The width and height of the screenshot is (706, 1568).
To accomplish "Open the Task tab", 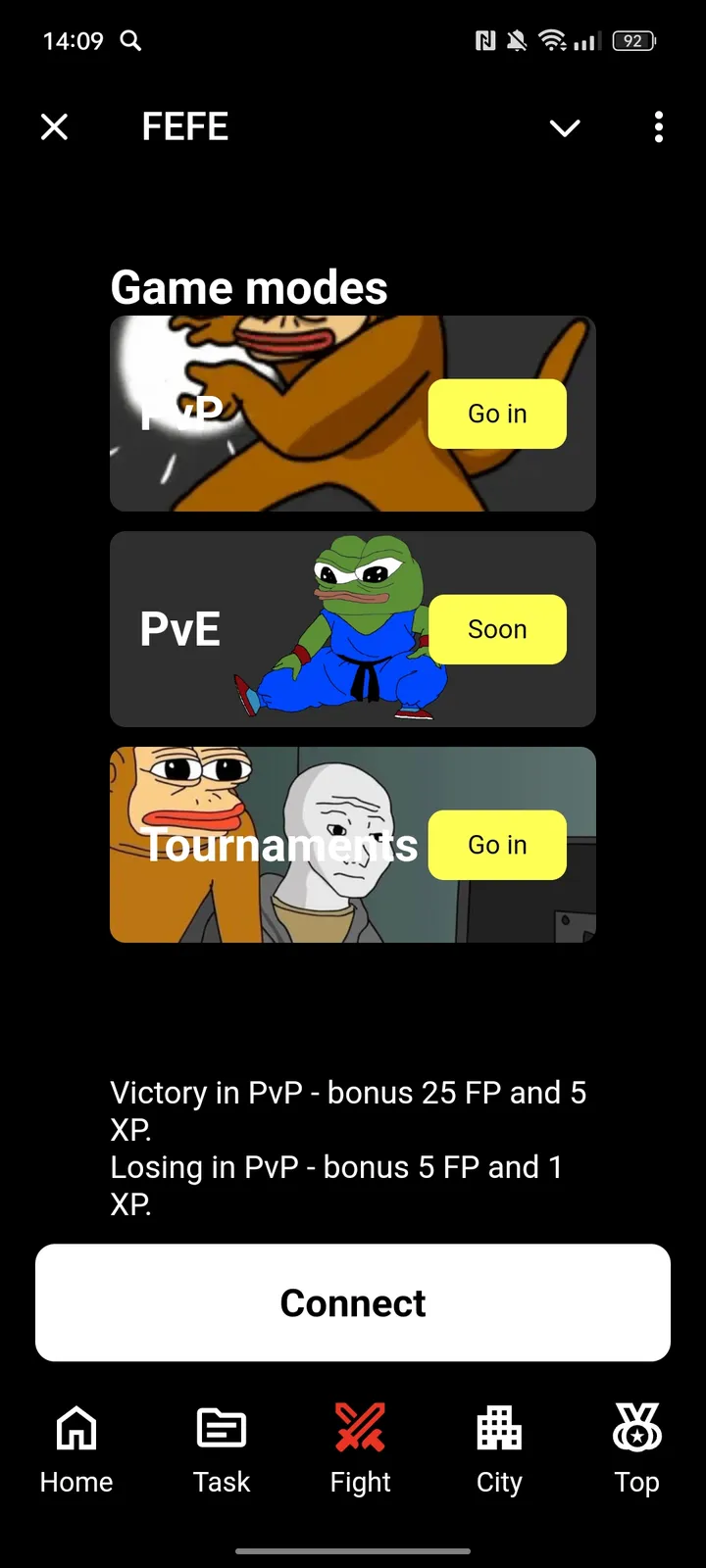I will pos(222,1448).
